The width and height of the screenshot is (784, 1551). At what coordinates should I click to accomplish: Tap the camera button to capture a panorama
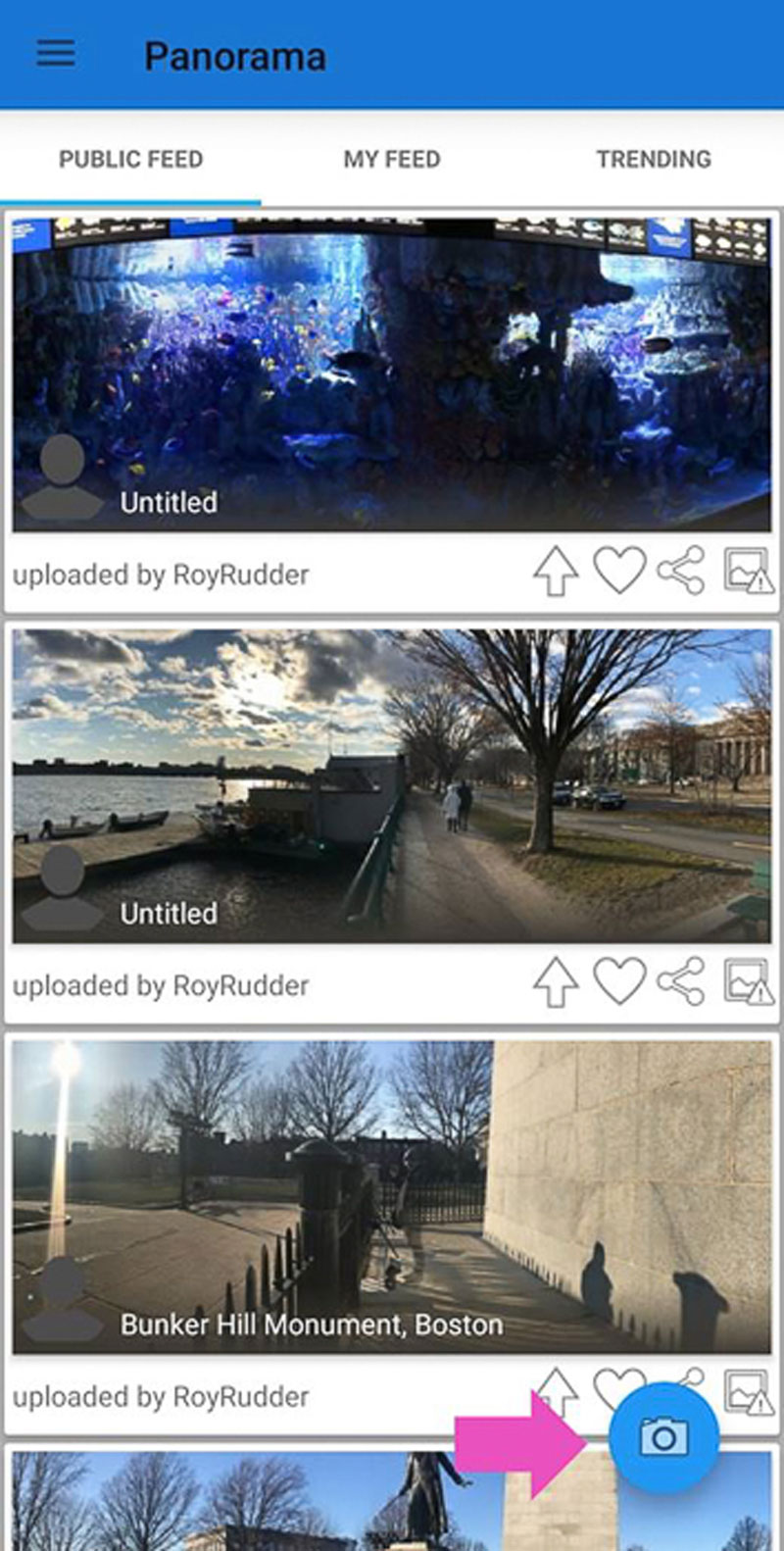click(663, 1438)
